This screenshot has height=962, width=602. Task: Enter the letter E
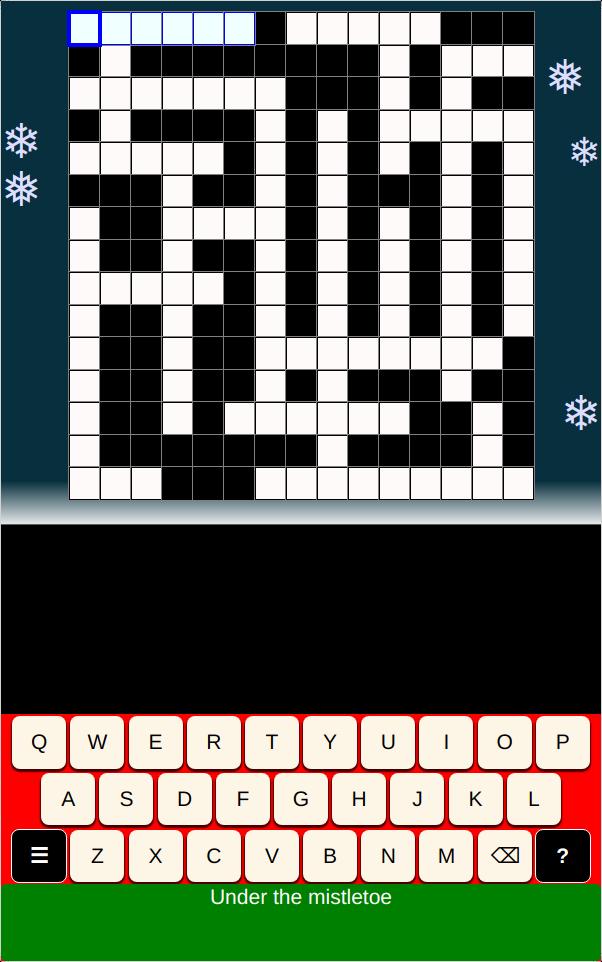click(x=155, y=742)
